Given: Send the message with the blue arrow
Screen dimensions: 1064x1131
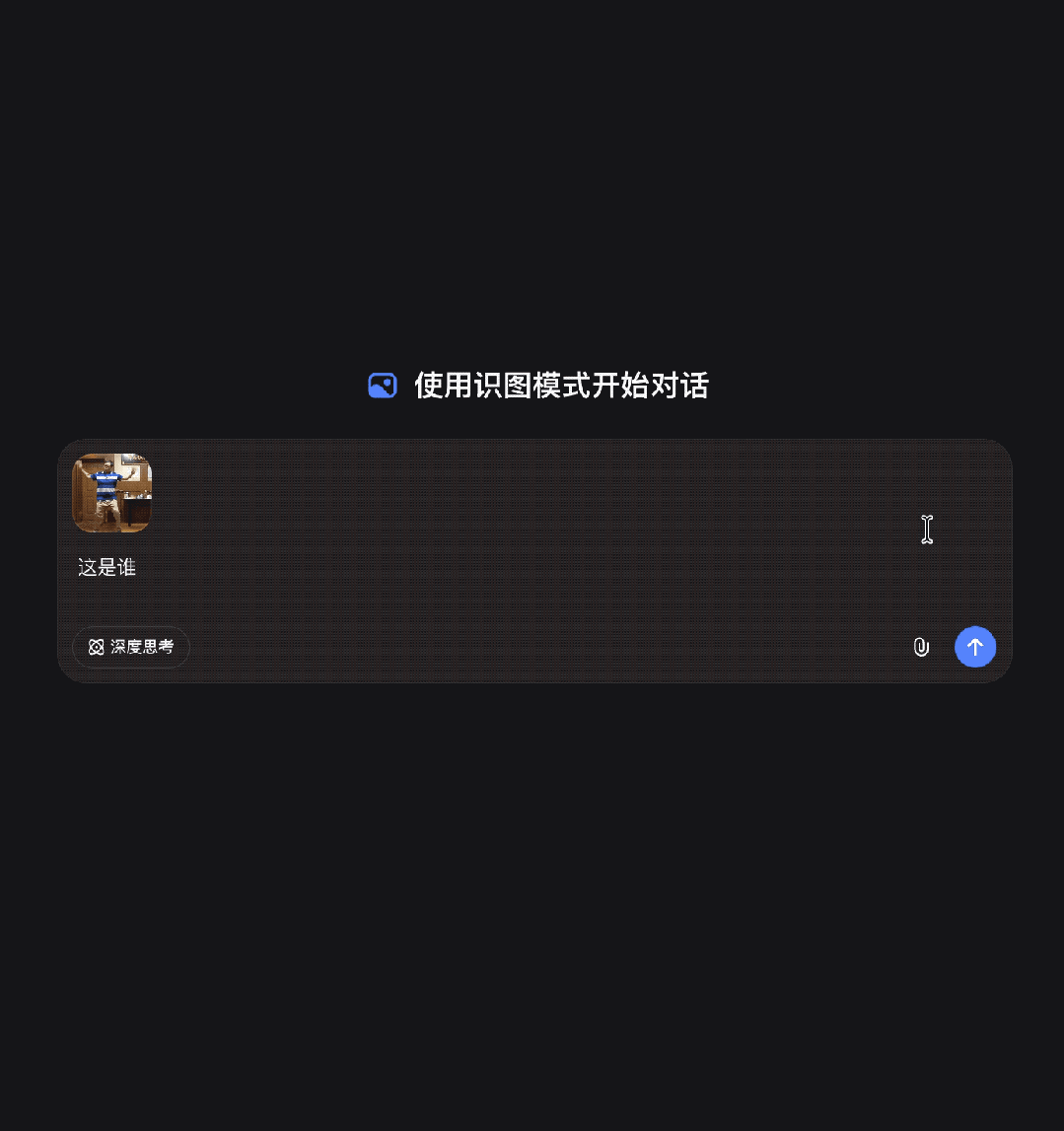Looking at the screenshot, I should click(x=975, y=647).
